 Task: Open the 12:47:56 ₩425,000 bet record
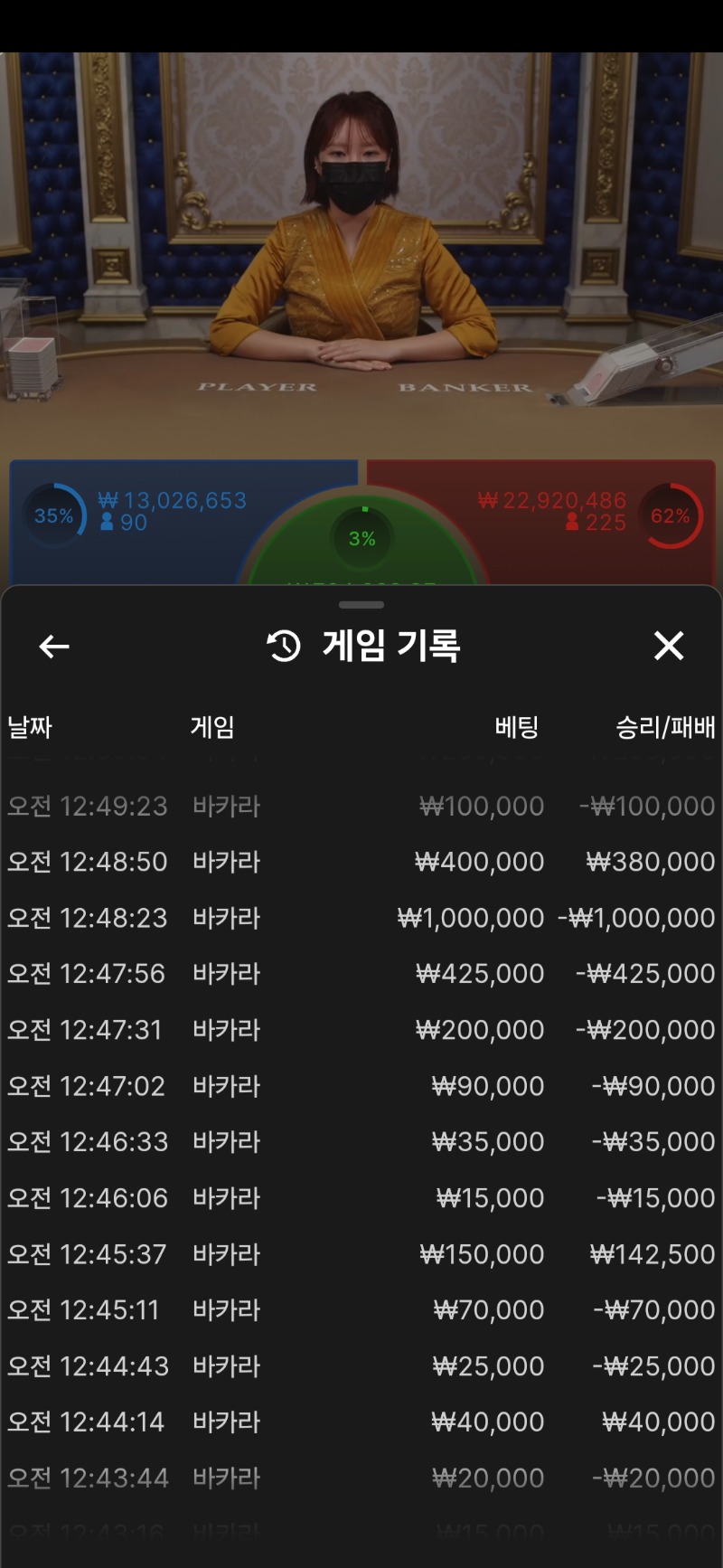[x=361, y=974]
